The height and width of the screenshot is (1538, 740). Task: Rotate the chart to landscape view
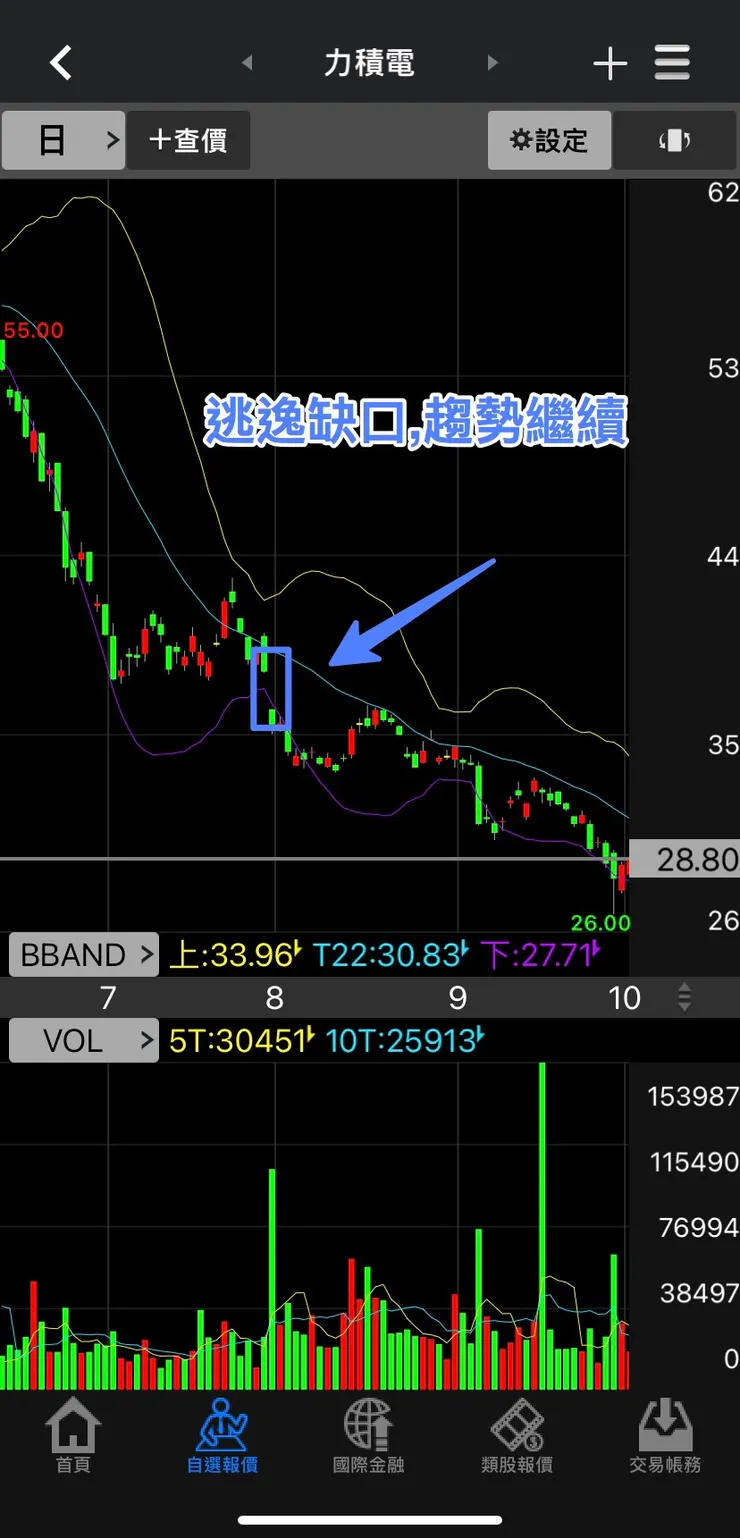tap(674, 141)
